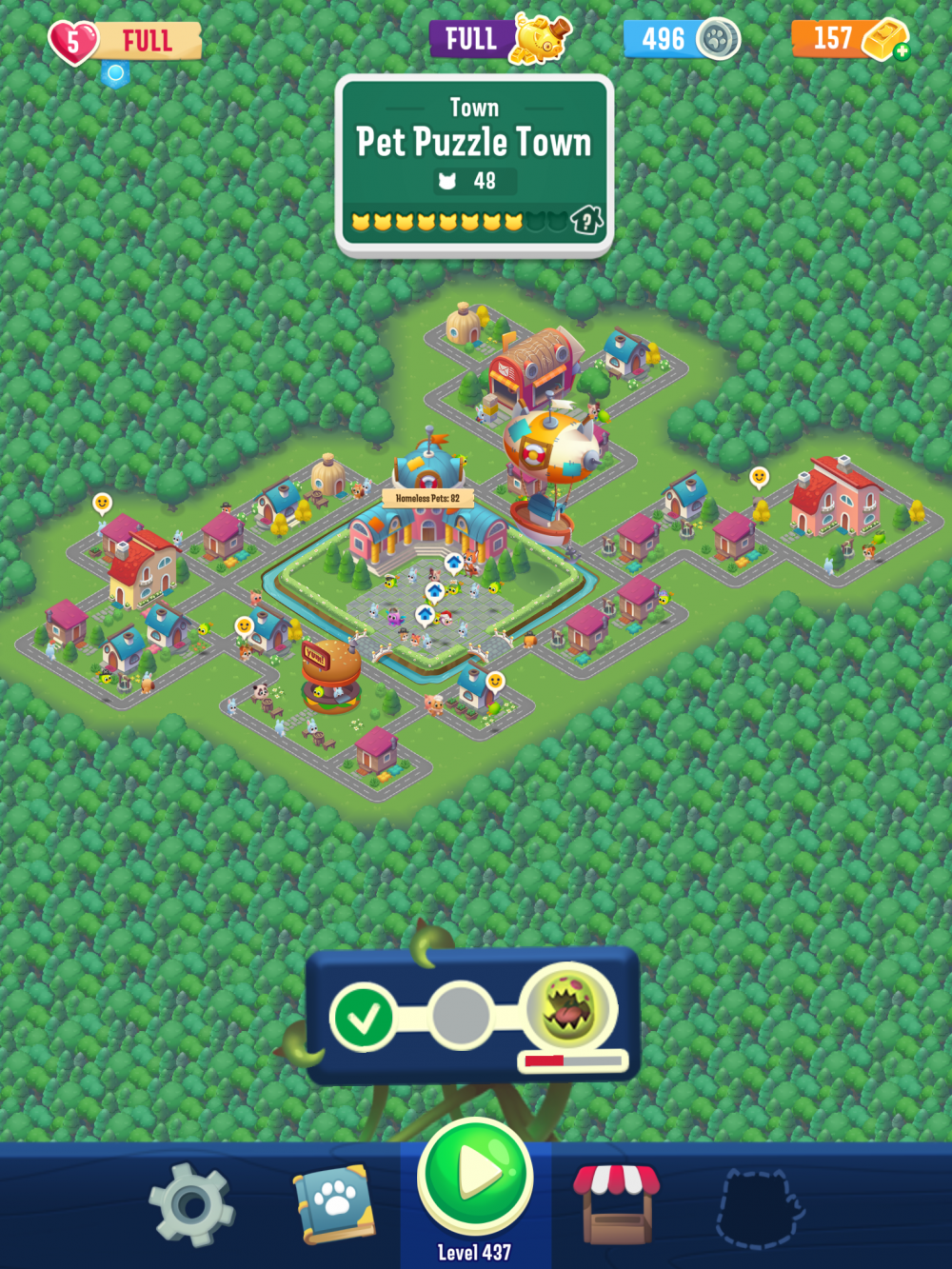Viewport: 952px width, 1269px height.
Task: Open the settings gear
Action: click(x=191, y=1204)
